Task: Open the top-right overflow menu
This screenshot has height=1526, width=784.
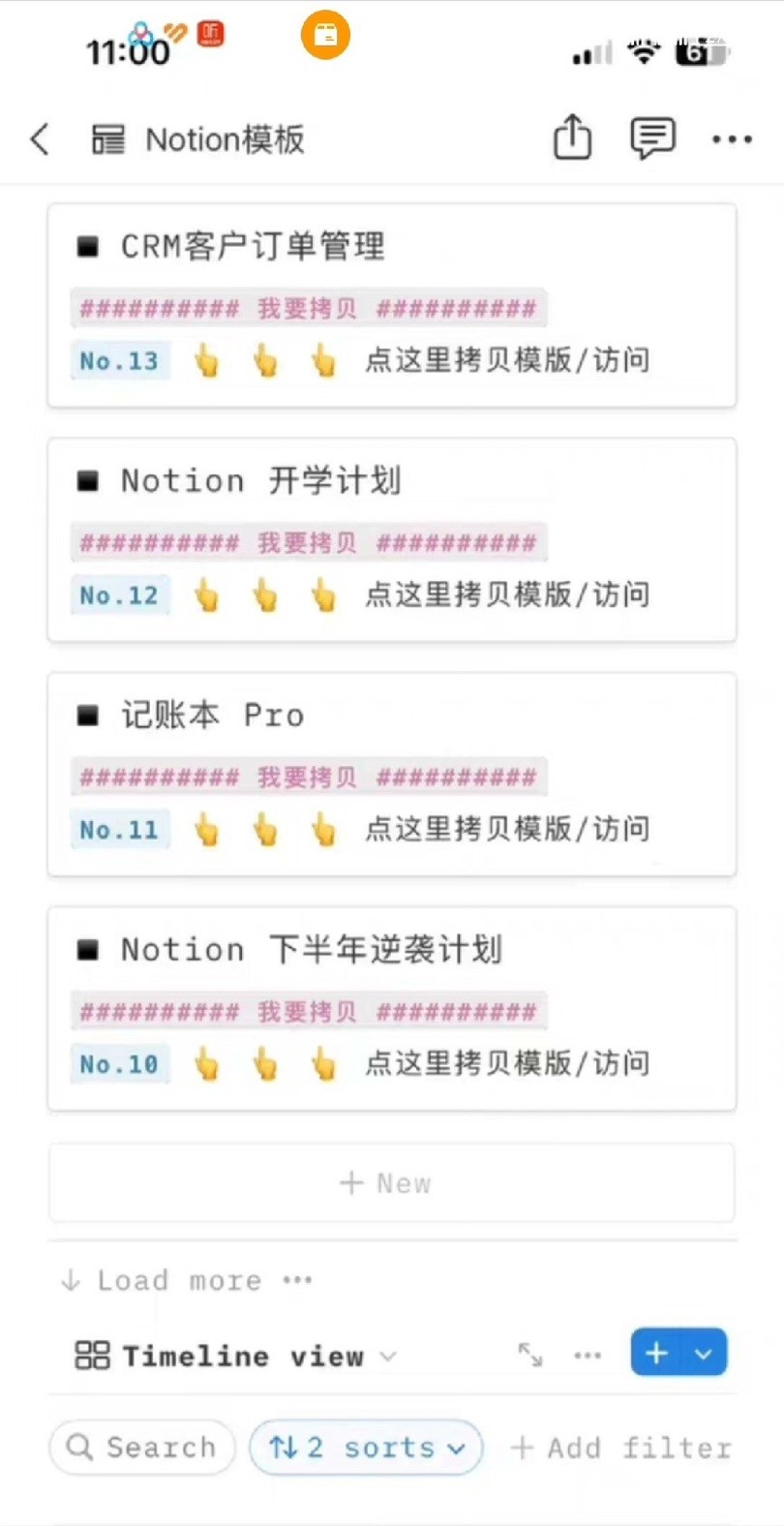Action: coord(732,139)
